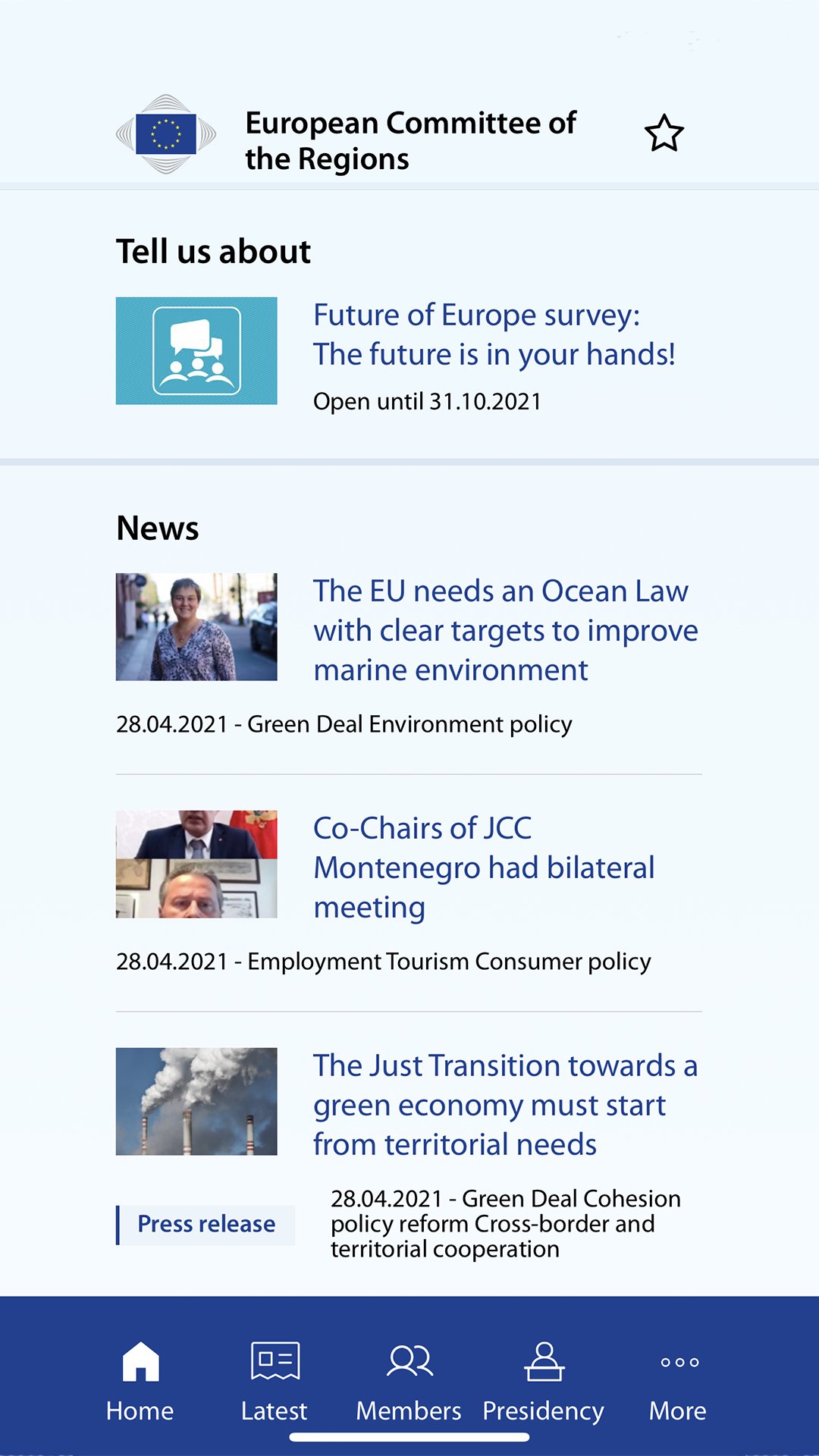The height and width of the screenshot is (1456, 819).
Task: Open the EU Ocean Law news article
Action: pos(504,630)
